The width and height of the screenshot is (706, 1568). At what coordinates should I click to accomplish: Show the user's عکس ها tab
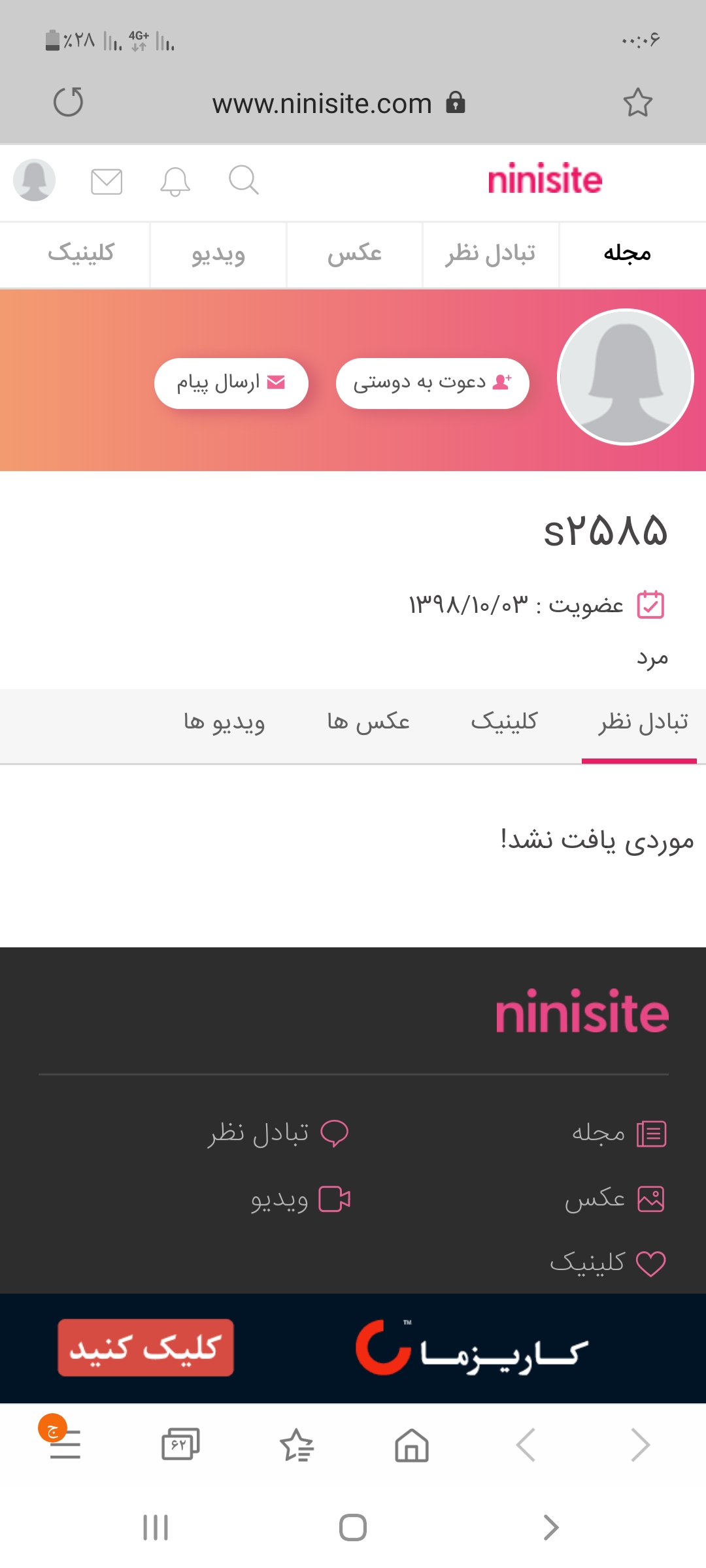pos(368,722)
